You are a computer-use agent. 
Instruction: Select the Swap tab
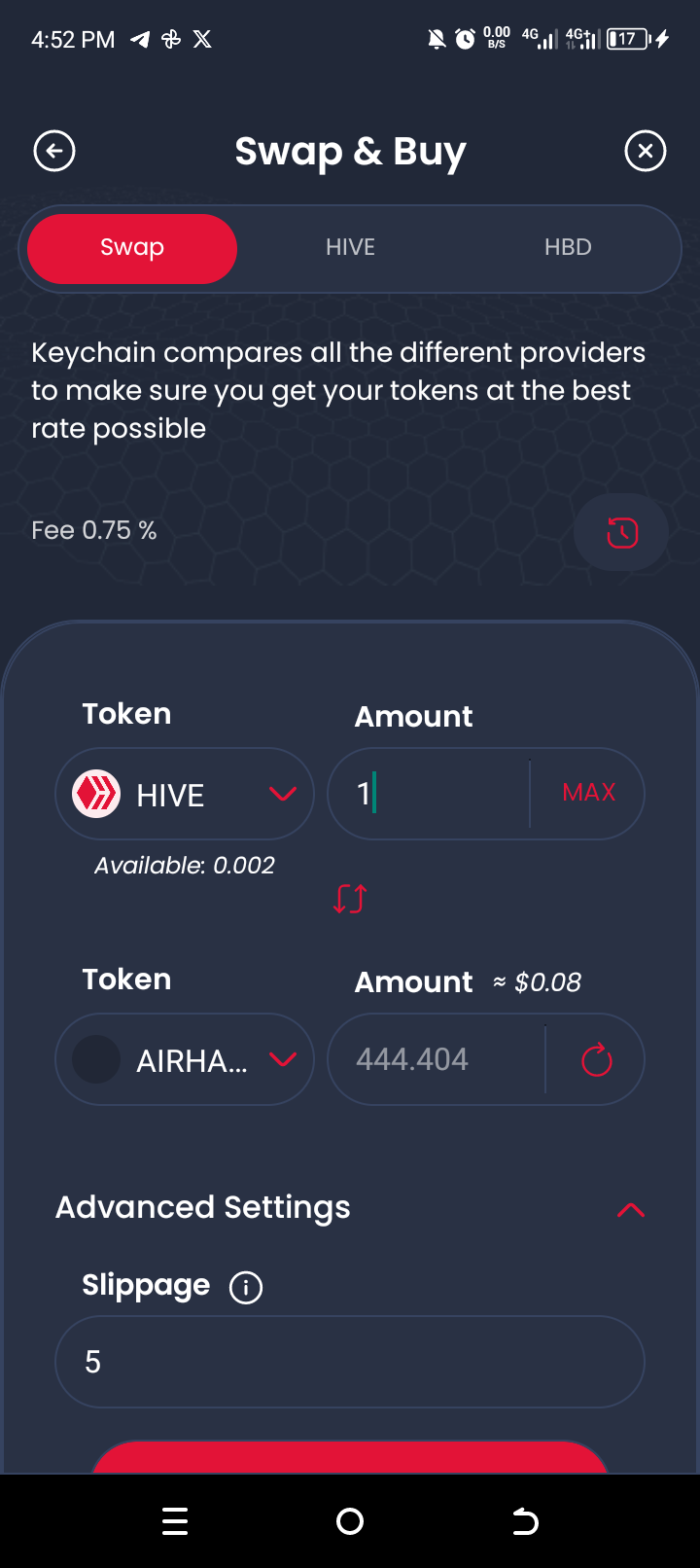point(132,248)
